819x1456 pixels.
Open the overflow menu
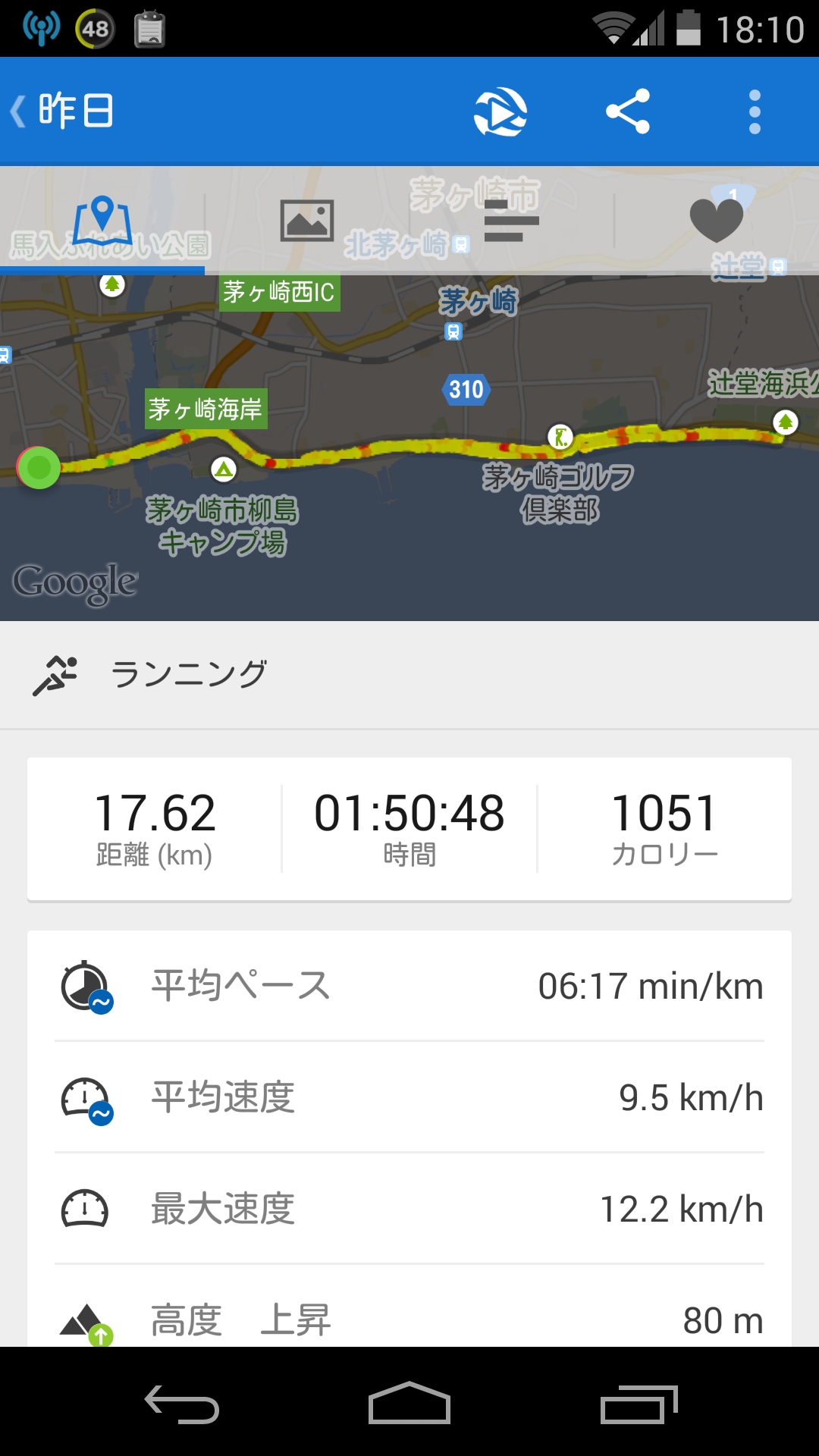(754, 112)
